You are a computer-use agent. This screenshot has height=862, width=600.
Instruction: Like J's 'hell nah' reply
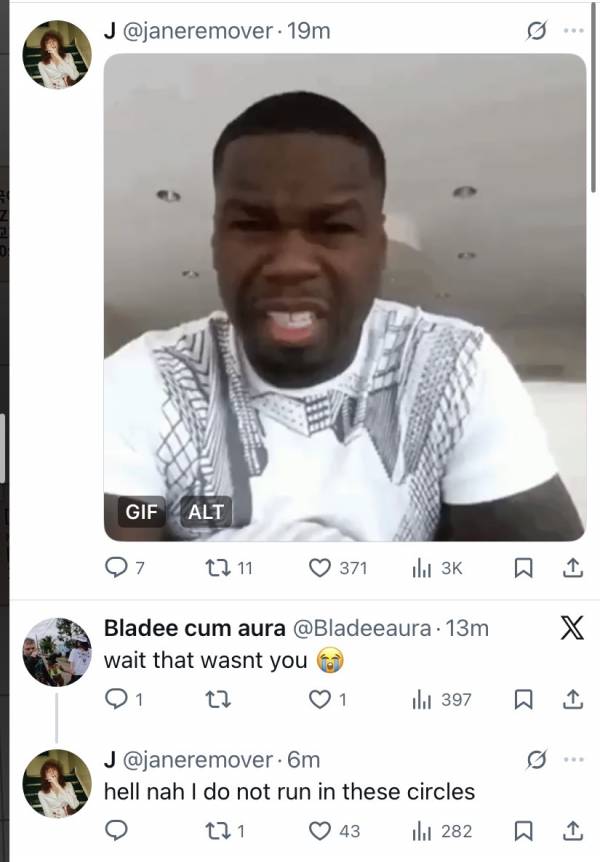319,831
